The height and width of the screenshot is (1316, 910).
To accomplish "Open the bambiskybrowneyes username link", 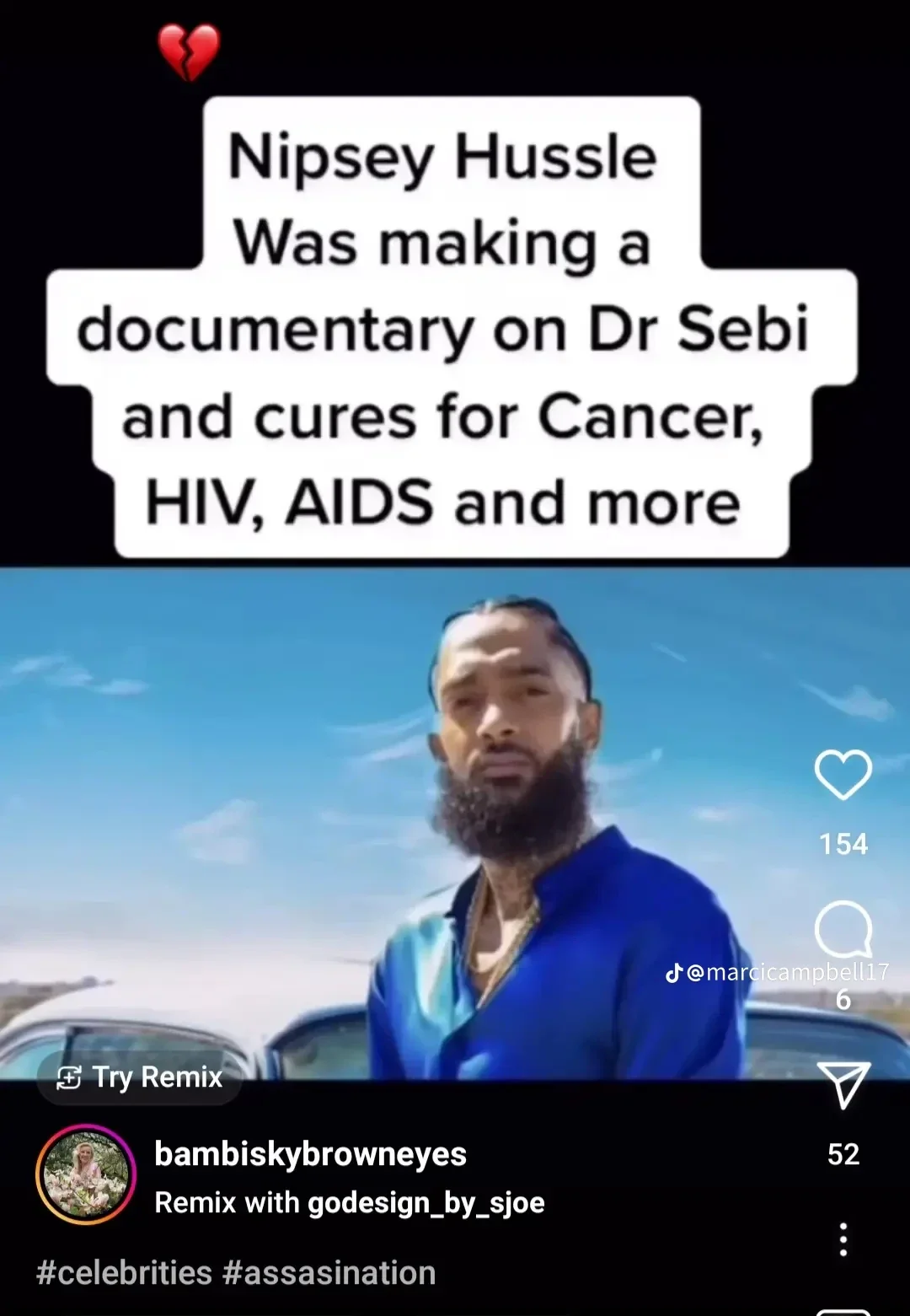I will coord(310,1153).
